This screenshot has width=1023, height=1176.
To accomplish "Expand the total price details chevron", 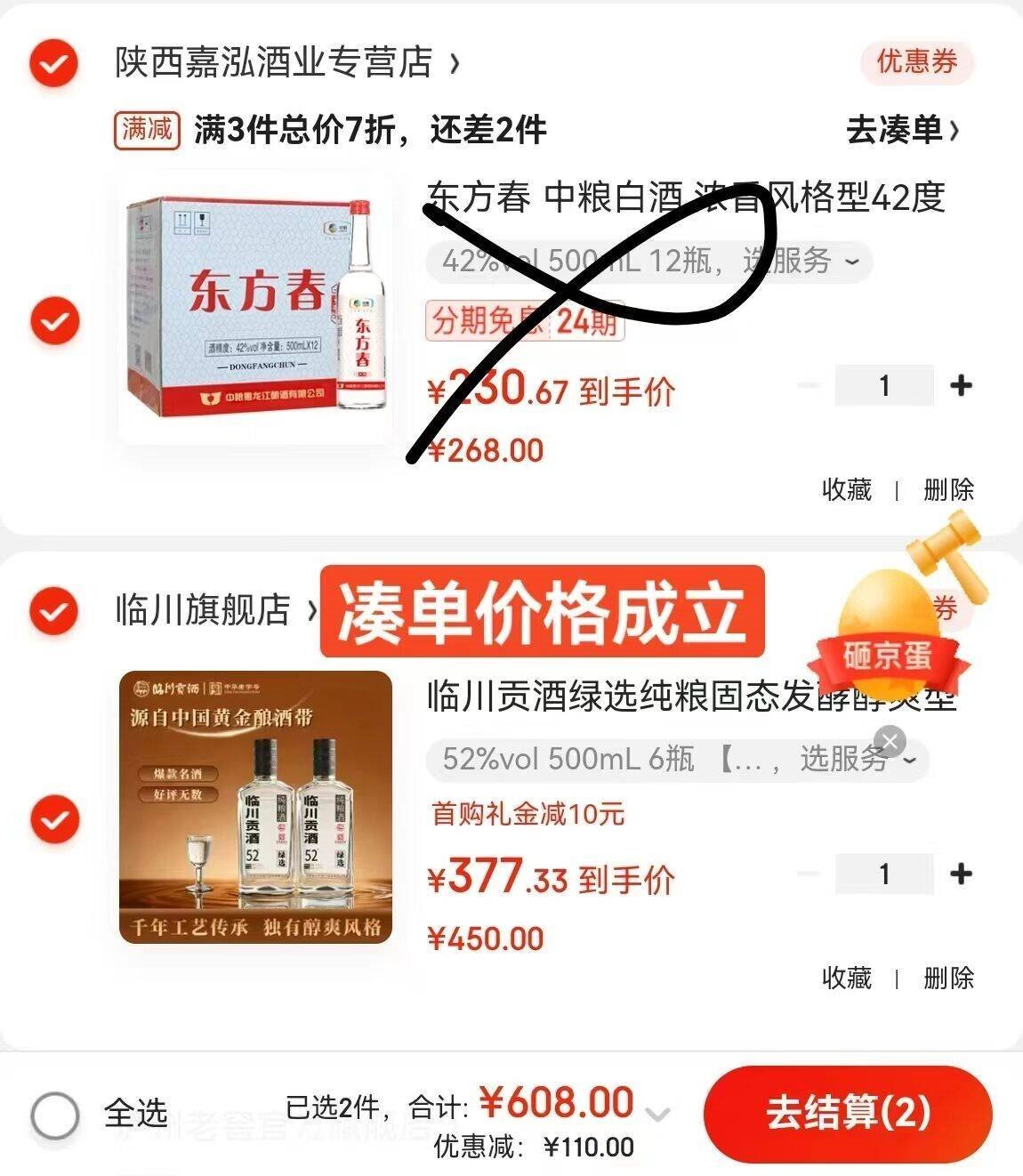I will coord(657,1114).
